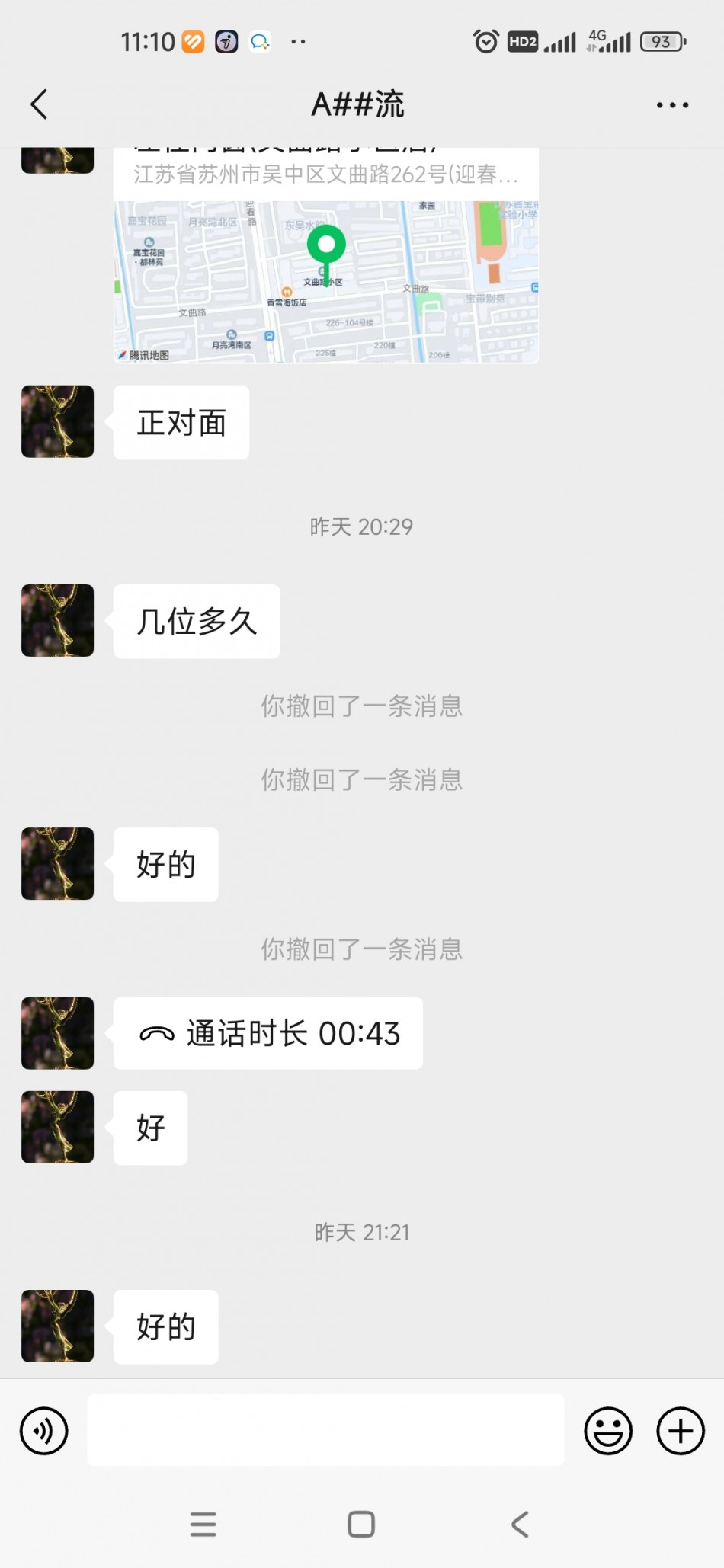Screen dimensions: 724x1568
Task: Open the plus attachments menu
Action: [680, 1431]
